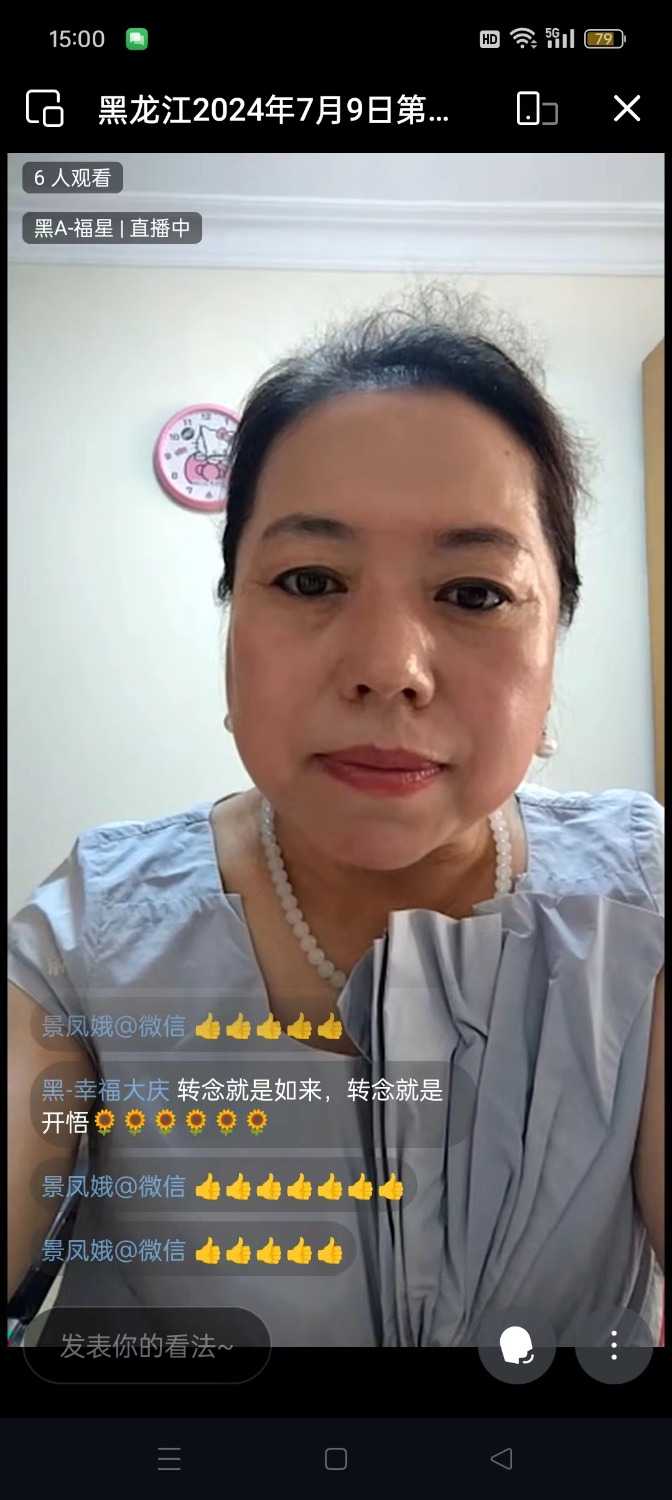Minimize stream to floating window
Viewport: 672px width, 1500px height.
coord(45,108)
